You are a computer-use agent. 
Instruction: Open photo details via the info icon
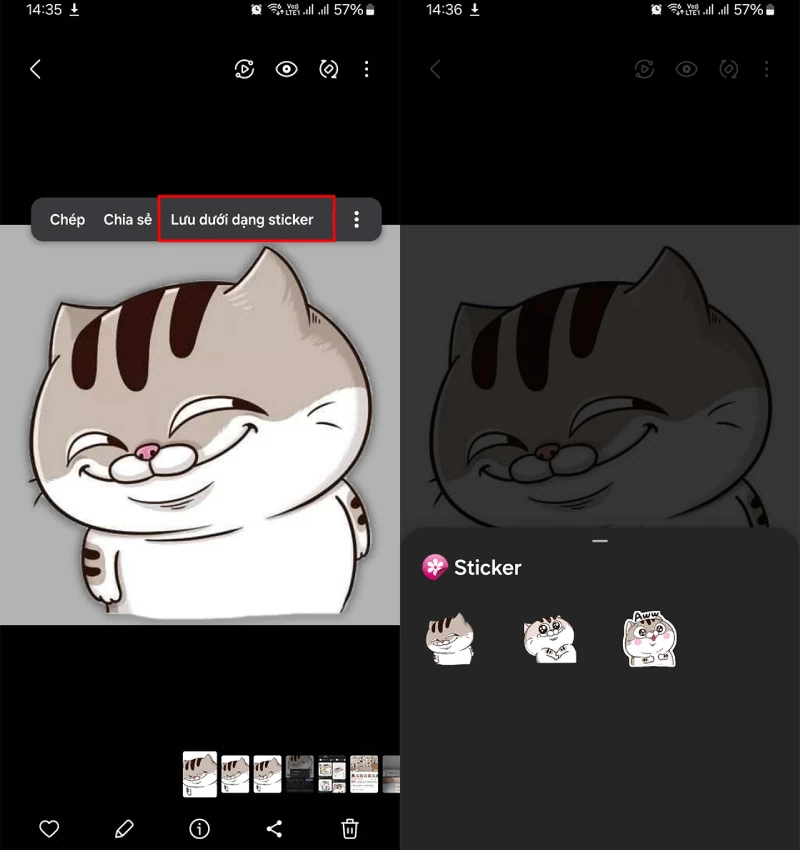click(x=199, y=828)
